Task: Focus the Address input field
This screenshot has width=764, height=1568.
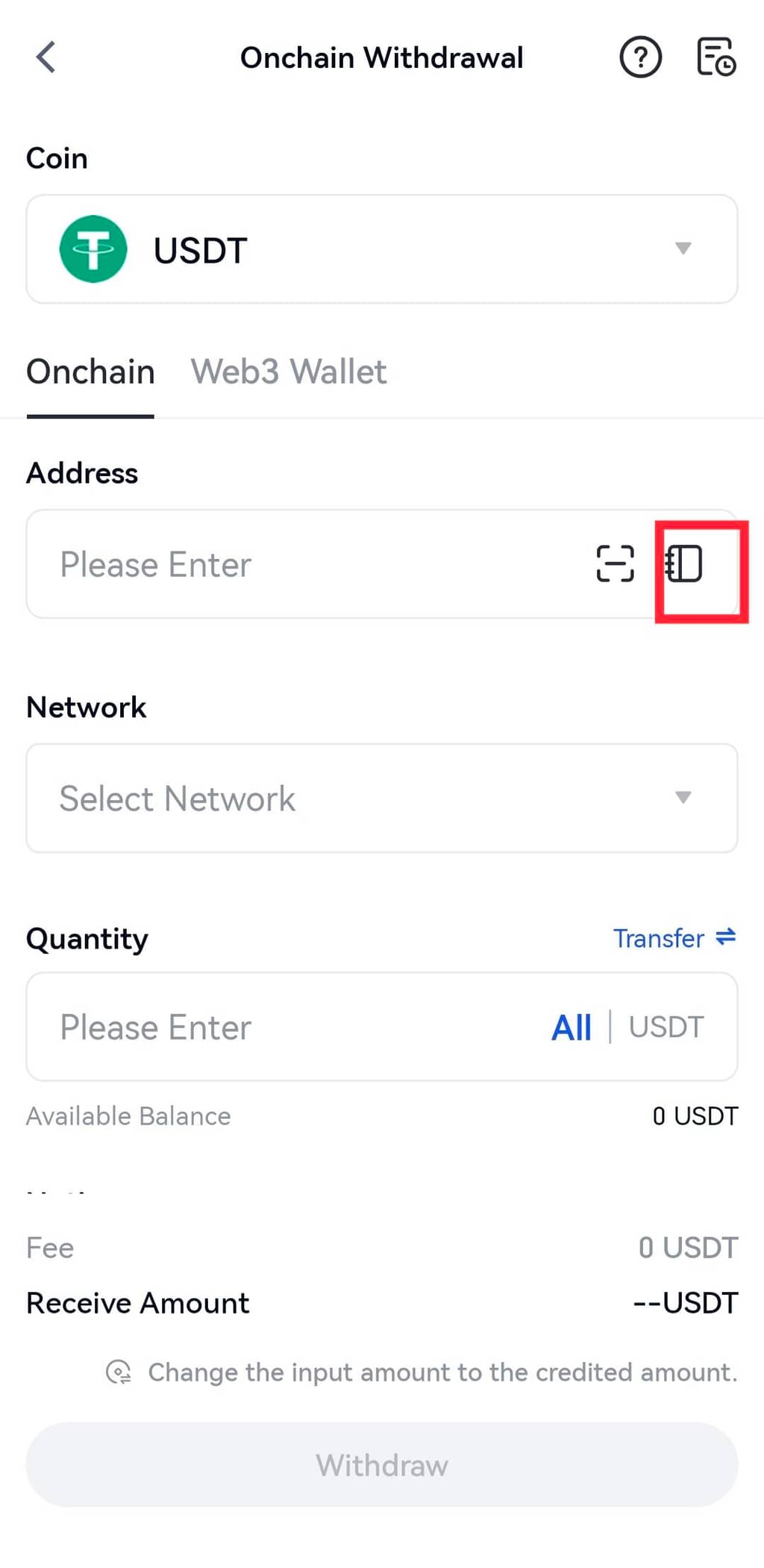Action: (x=298, y=564)
